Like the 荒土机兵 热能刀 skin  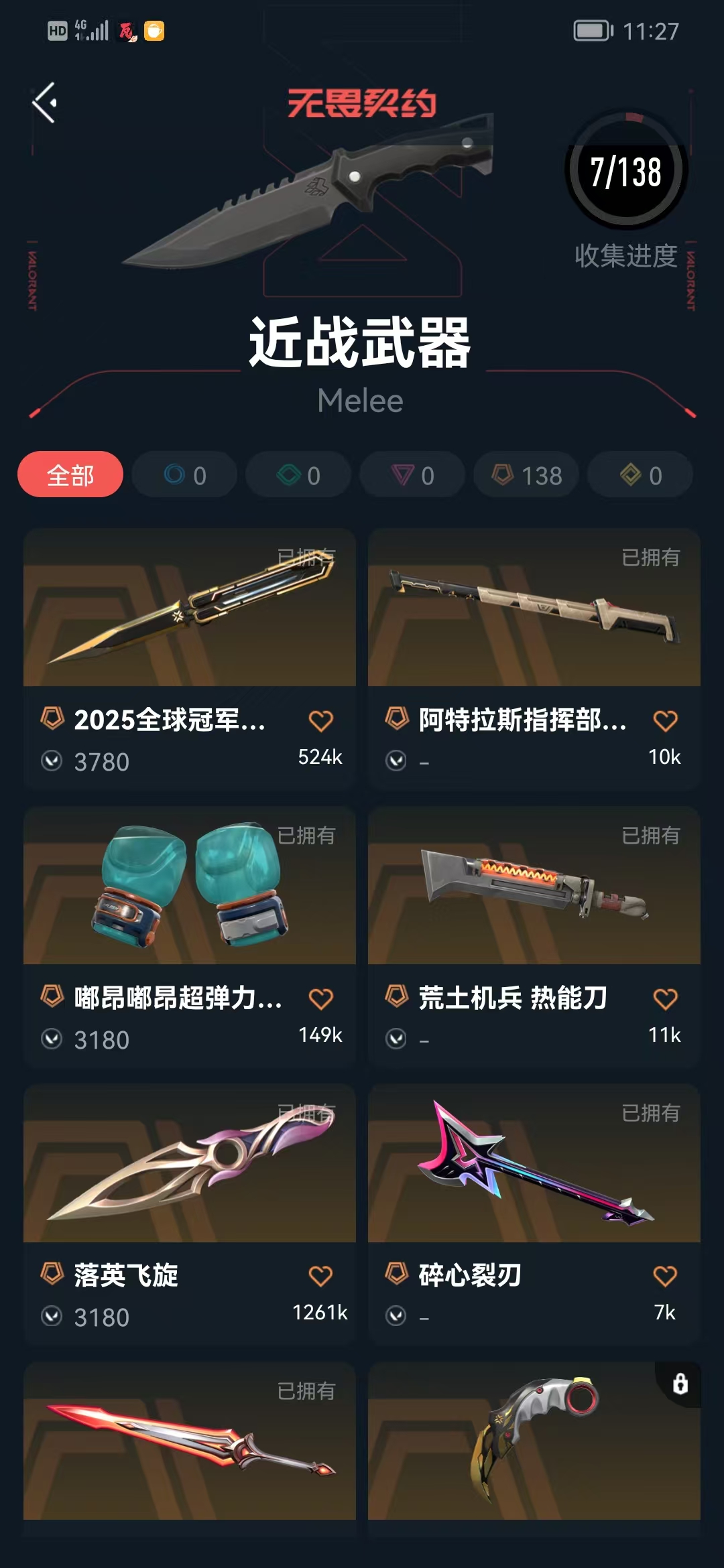point(665,999)
